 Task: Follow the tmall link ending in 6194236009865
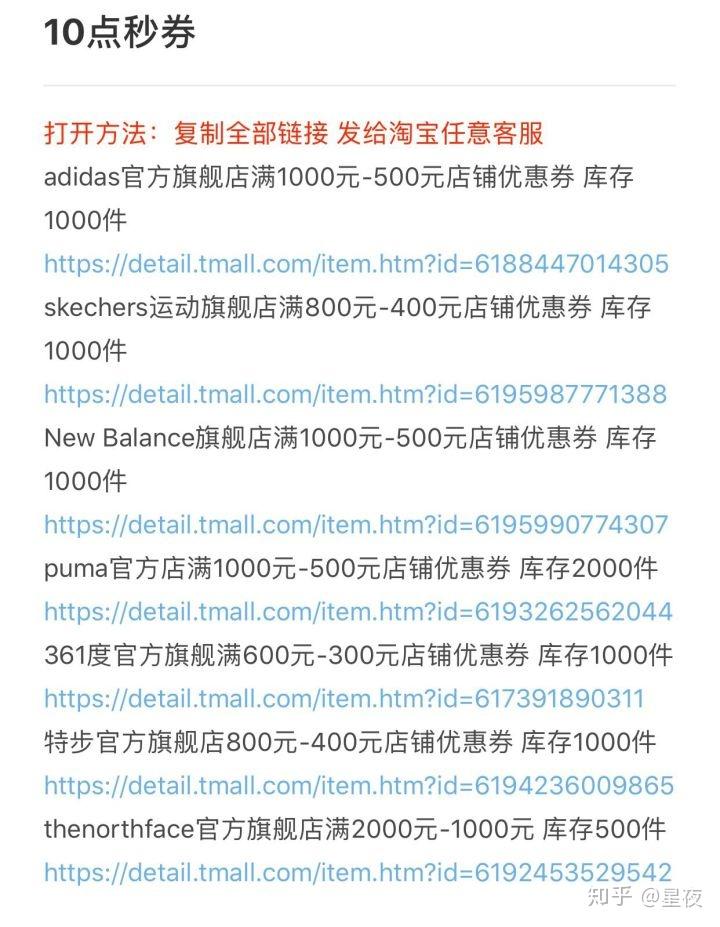359,785
